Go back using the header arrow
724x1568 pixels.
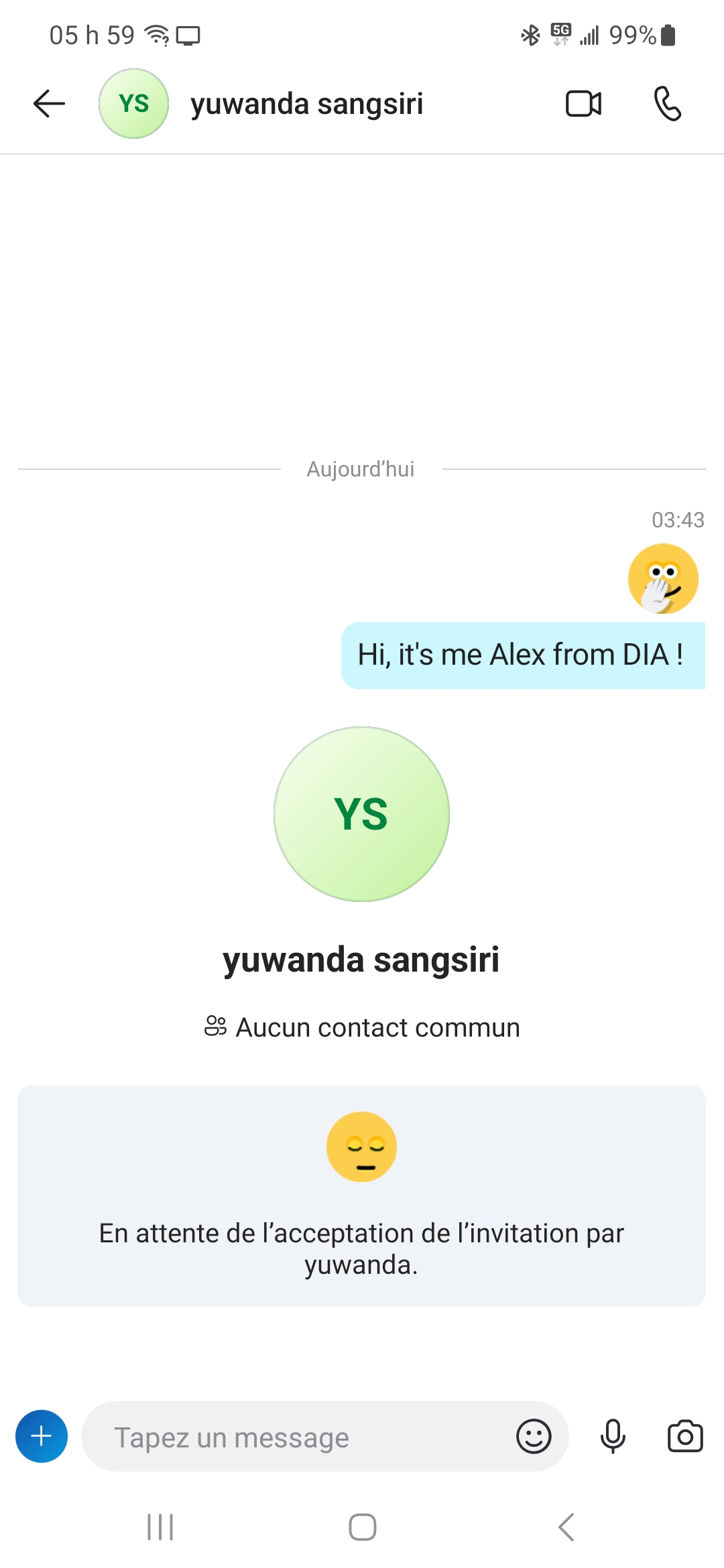[49, 104]
